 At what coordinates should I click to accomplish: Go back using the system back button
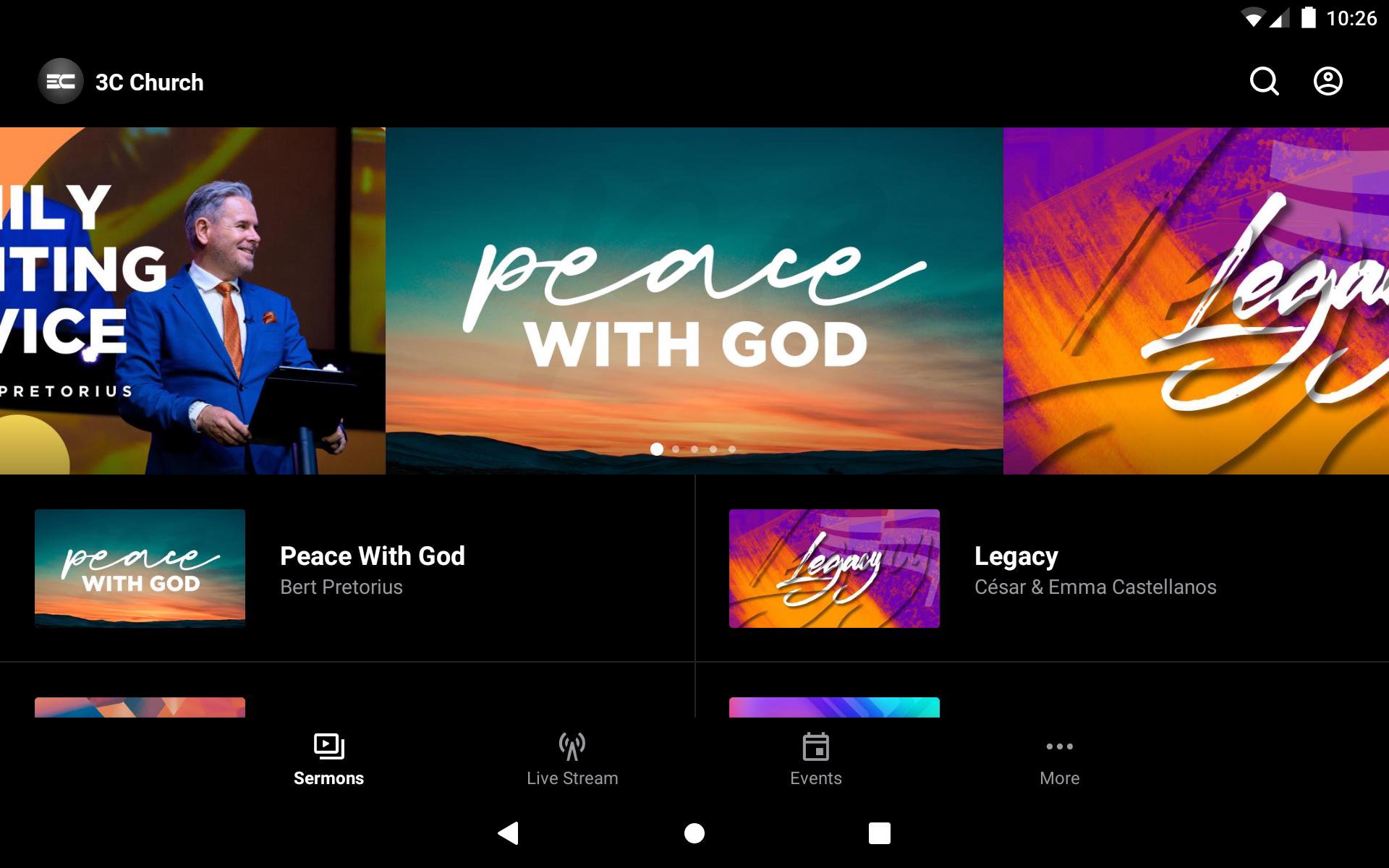pos(509,833)
